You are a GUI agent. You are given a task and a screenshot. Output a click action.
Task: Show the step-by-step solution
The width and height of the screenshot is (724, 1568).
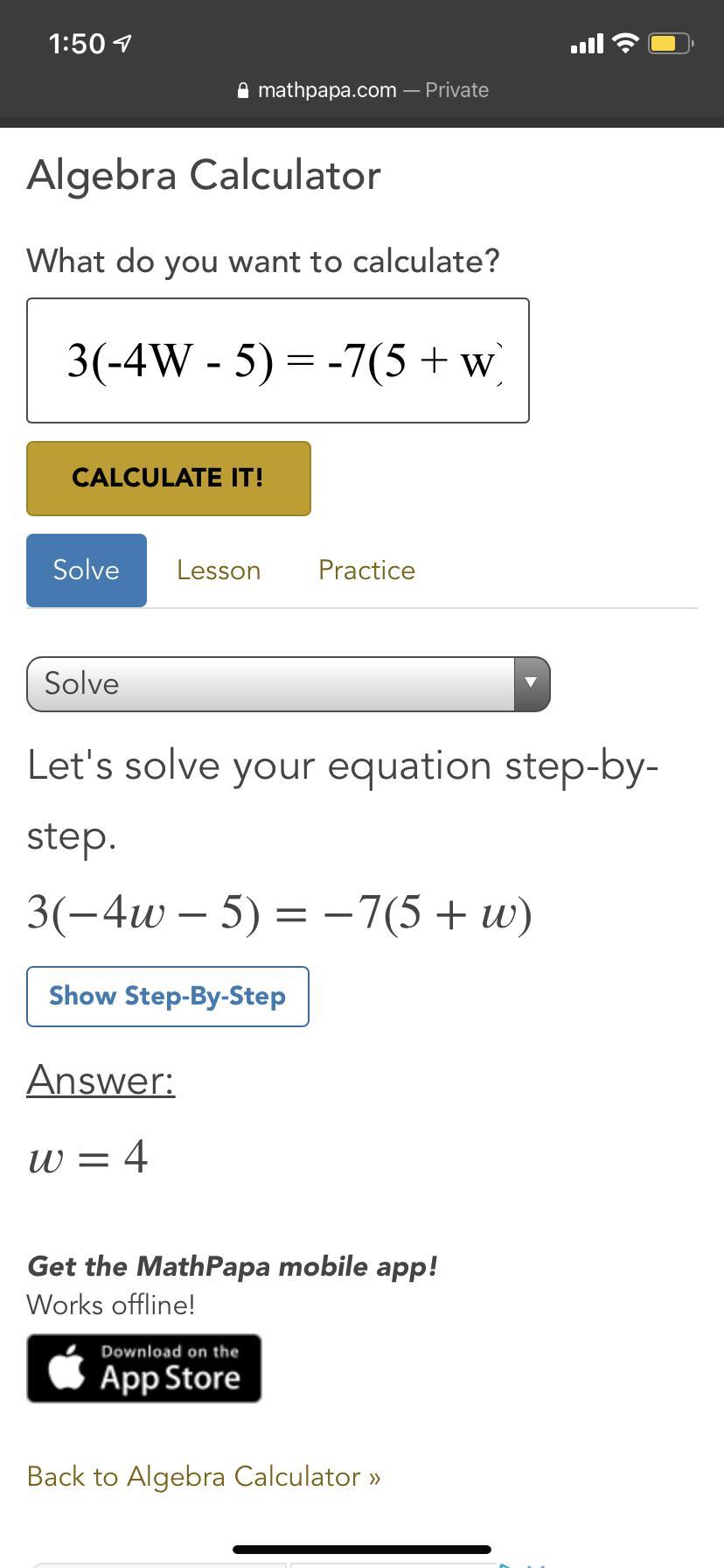click(x=167, y=997)
